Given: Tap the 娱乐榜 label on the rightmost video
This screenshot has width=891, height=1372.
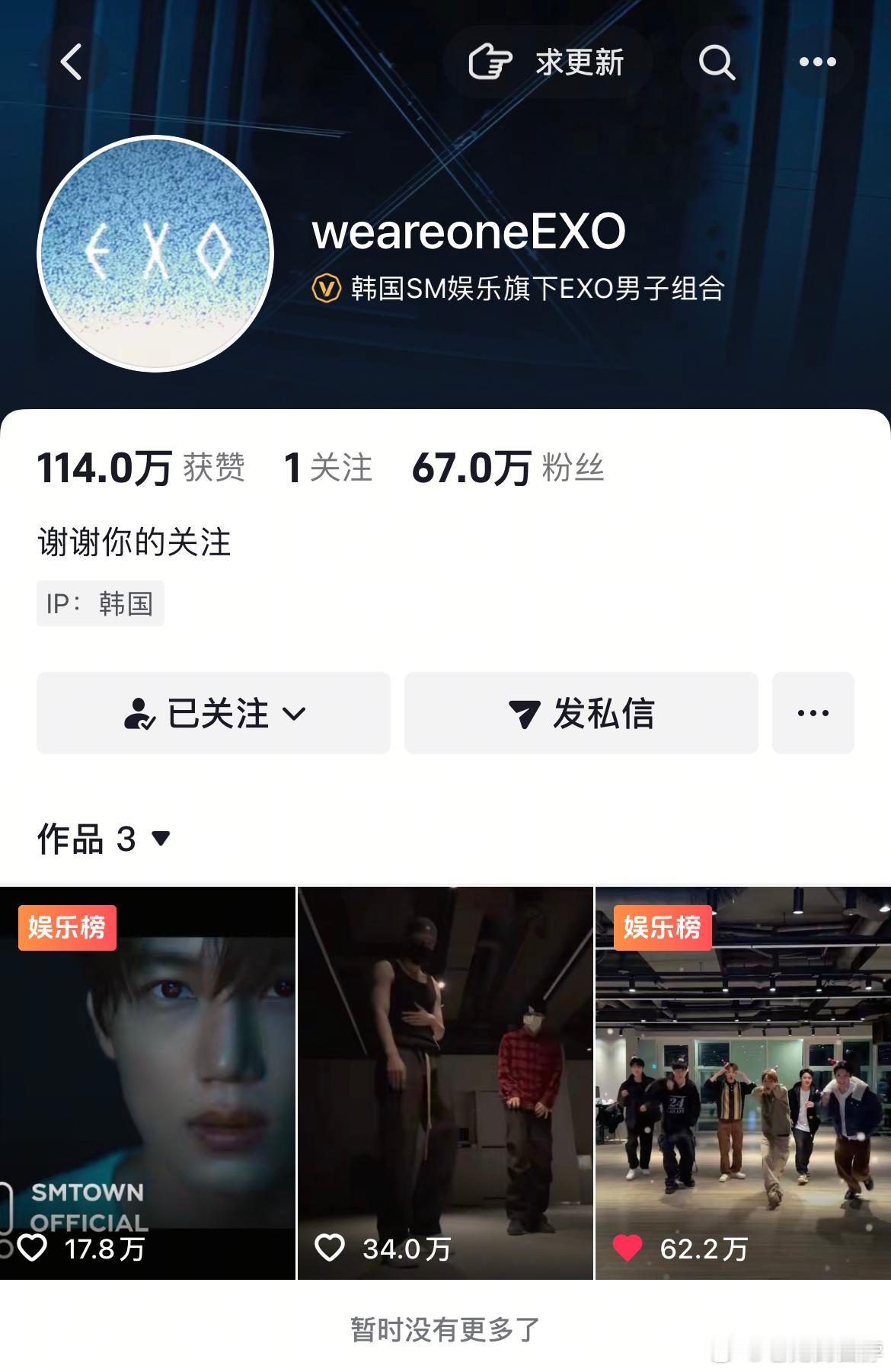Looking at the screenshot, I should (661, 926).
